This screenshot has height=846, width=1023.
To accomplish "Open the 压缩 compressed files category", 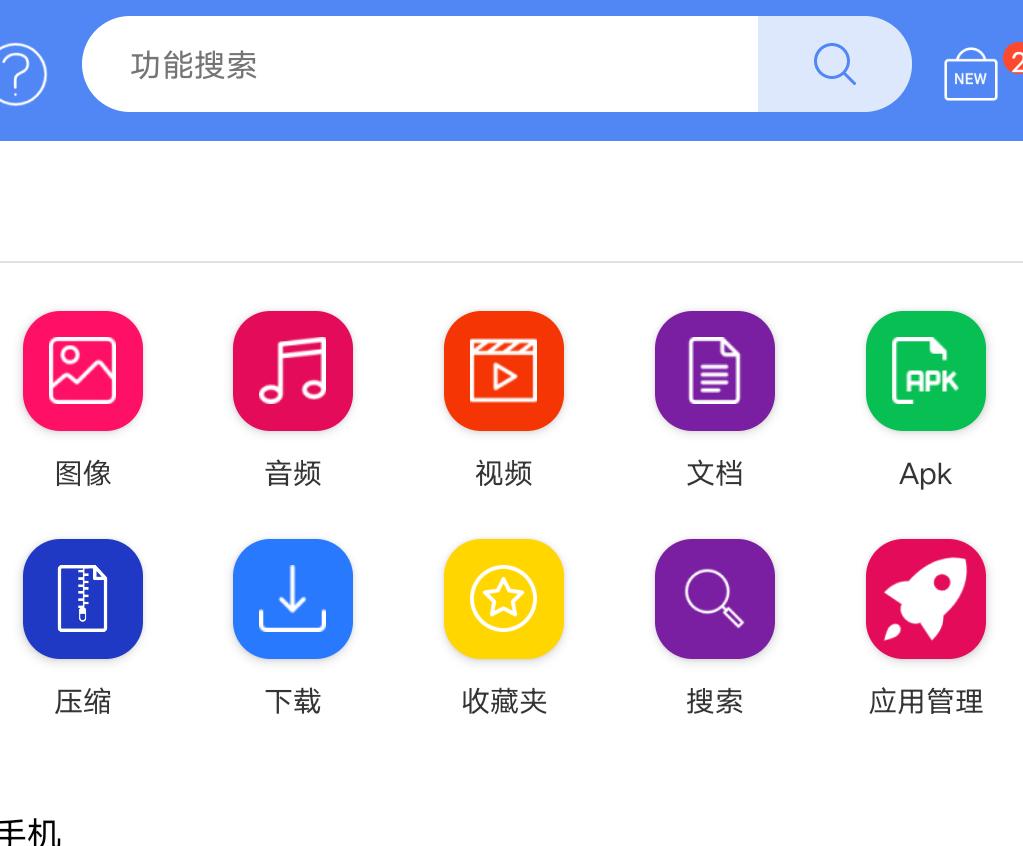I will pyautogui.click(x=83, y=599).
